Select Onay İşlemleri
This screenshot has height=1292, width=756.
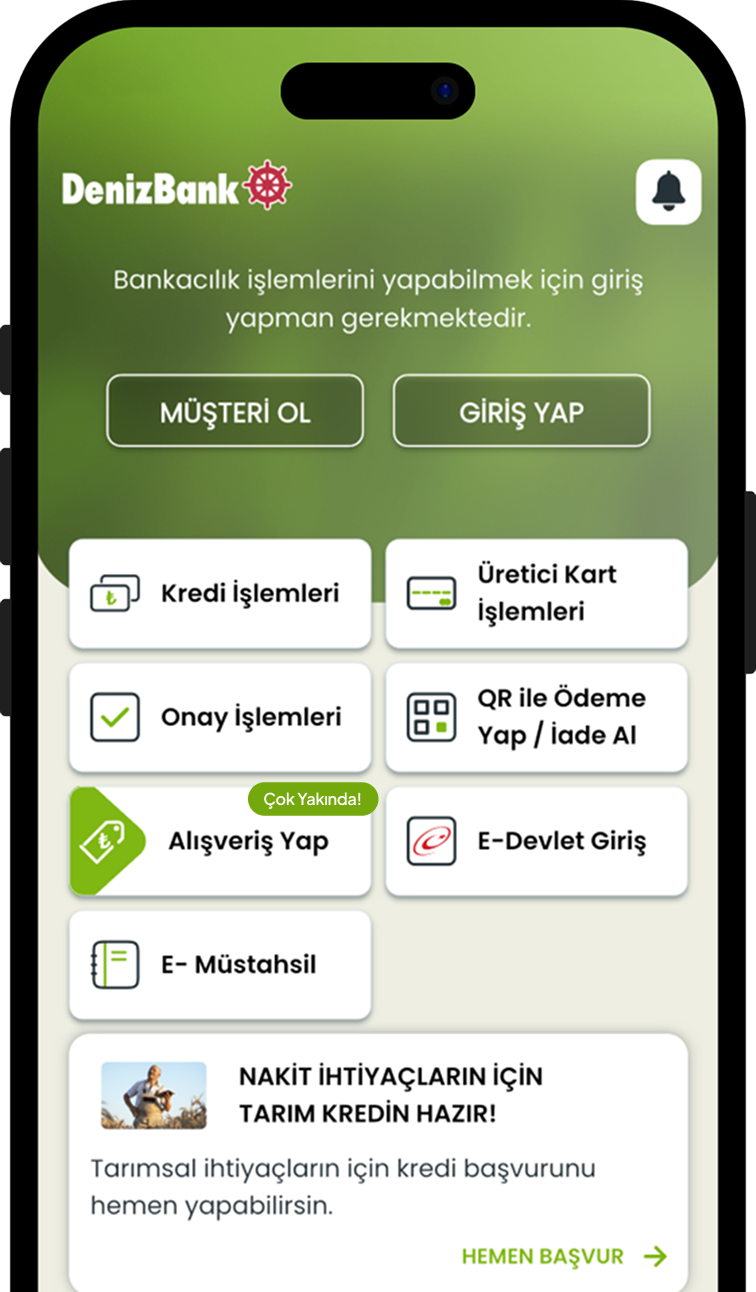[x=220, y=718]
